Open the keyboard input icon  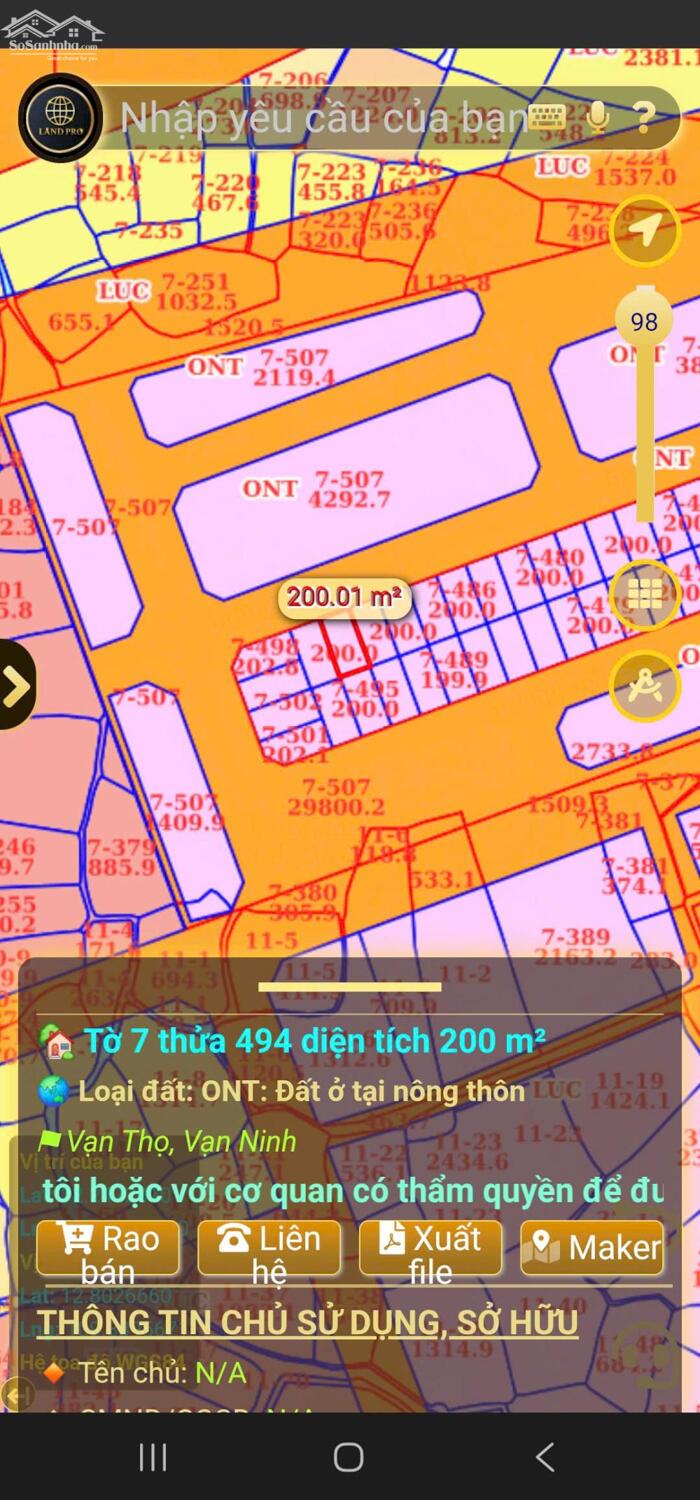(x=547, y=118)
